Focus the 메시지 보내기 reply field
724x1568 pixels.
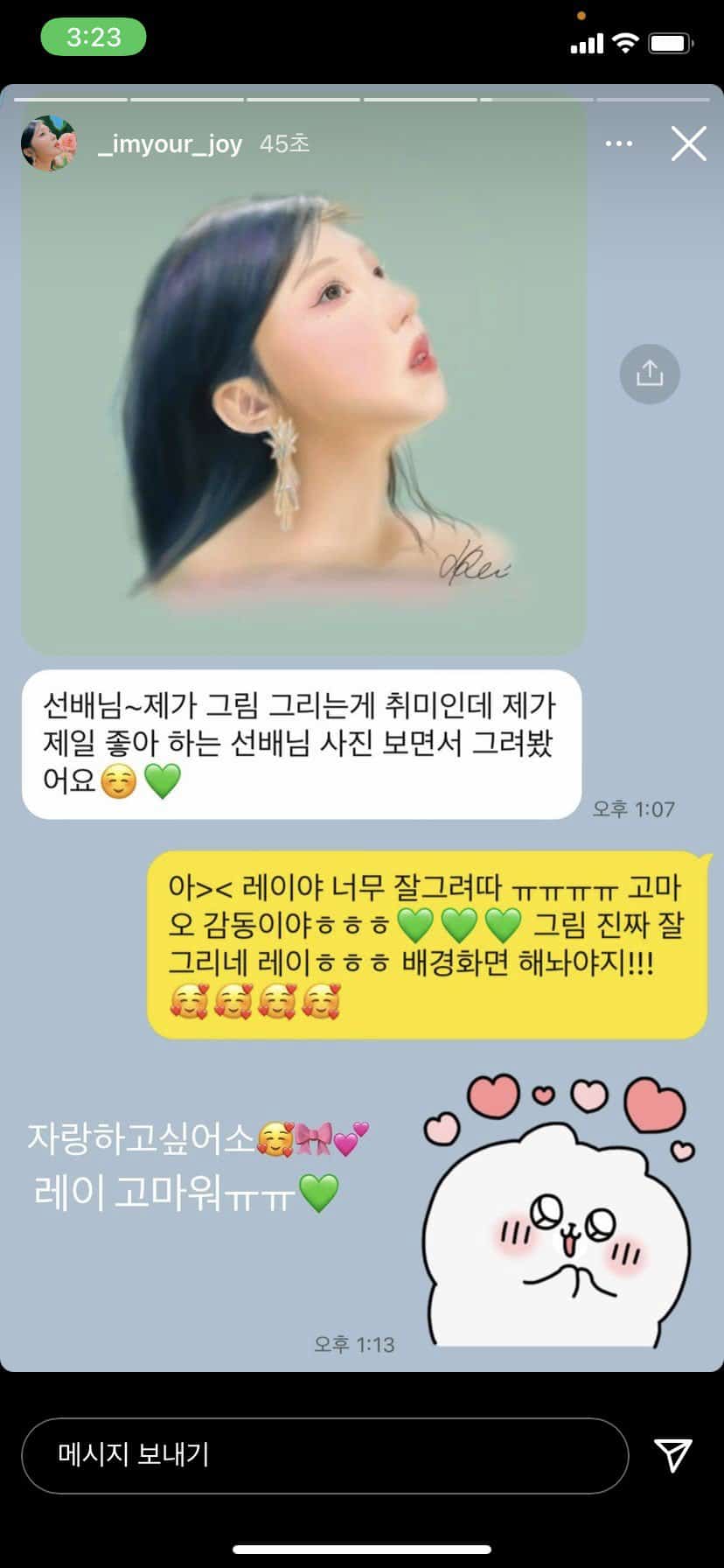(324, 1455)
